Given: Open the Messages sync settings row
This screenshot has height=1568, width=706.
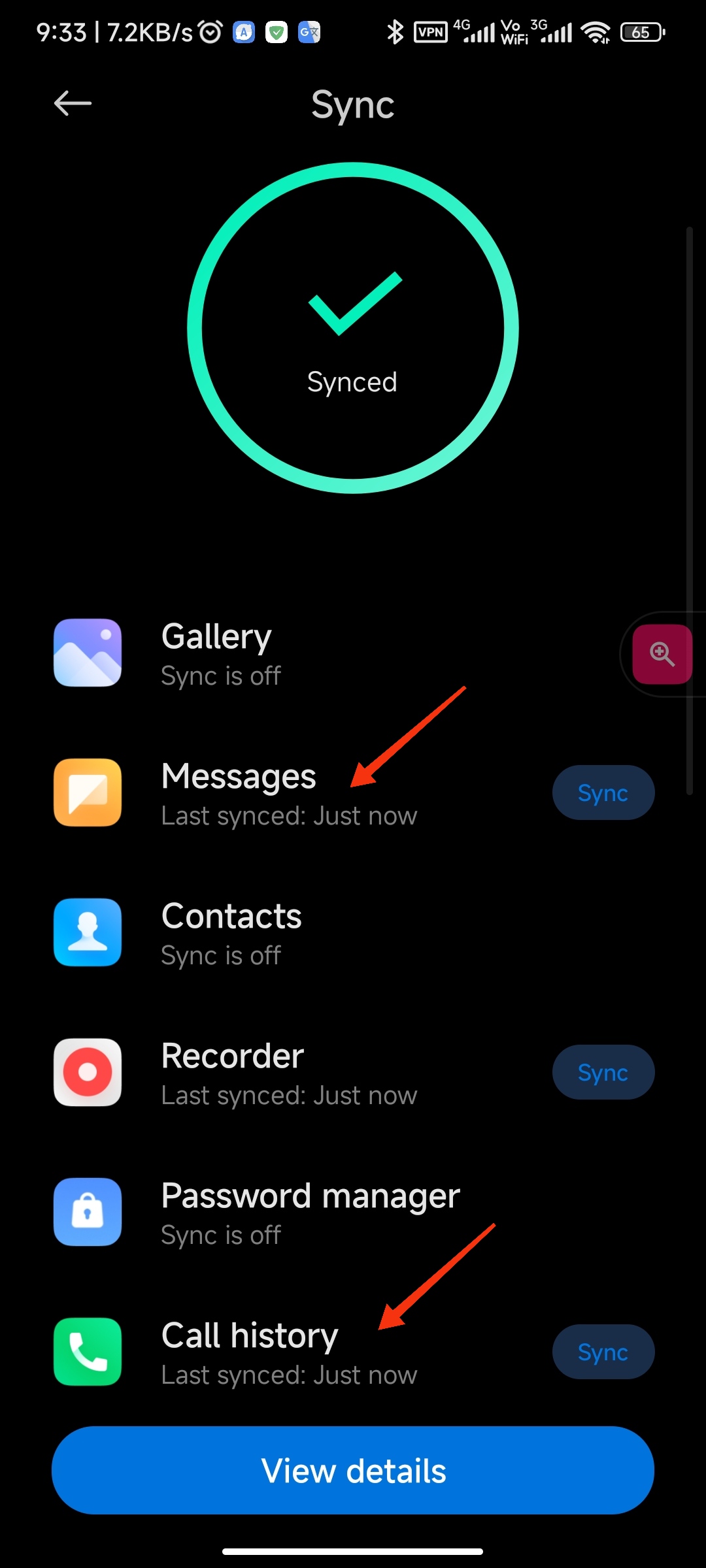Looking at the screenshot, I should coord(353,793).
